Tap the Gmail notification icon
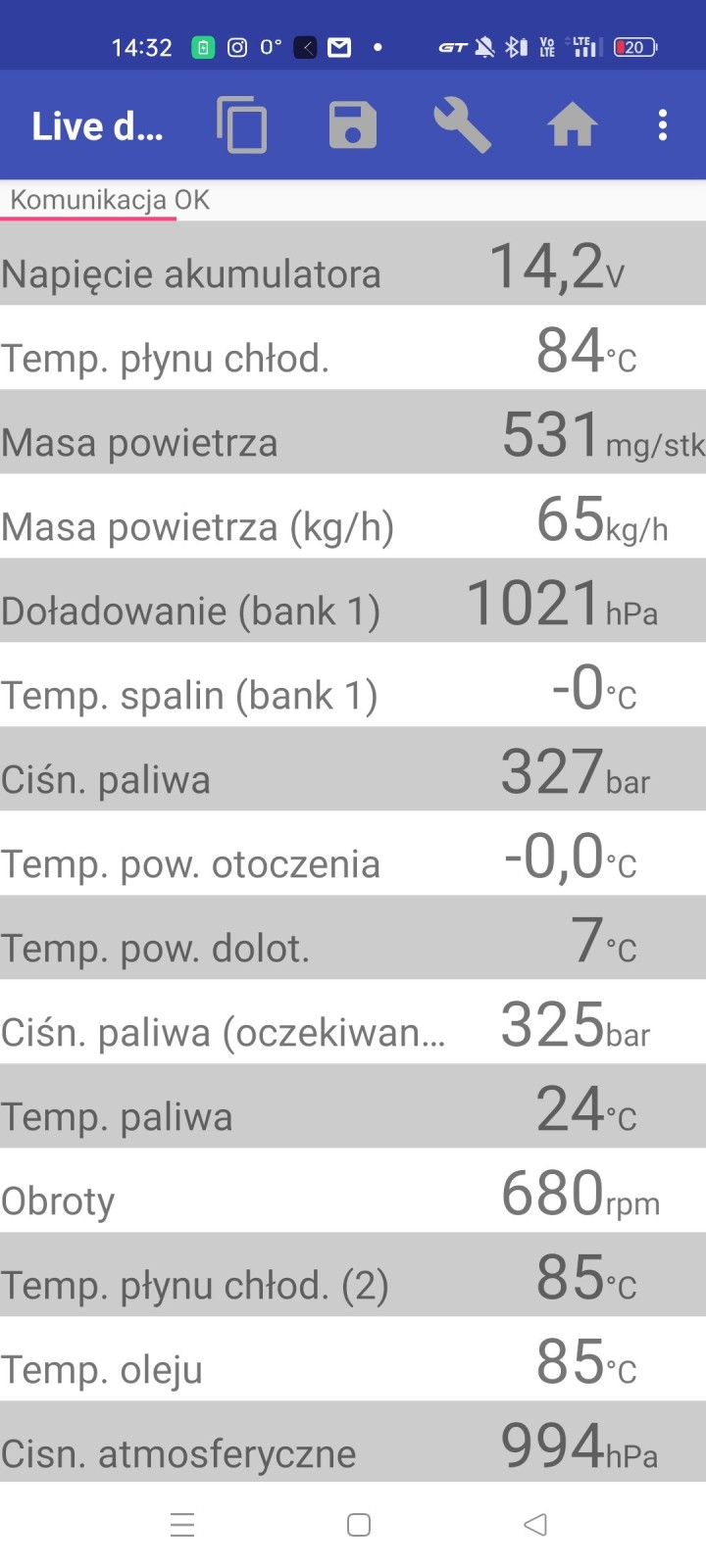The width and height of the screenshot is (706, 1568). [339, 46]
